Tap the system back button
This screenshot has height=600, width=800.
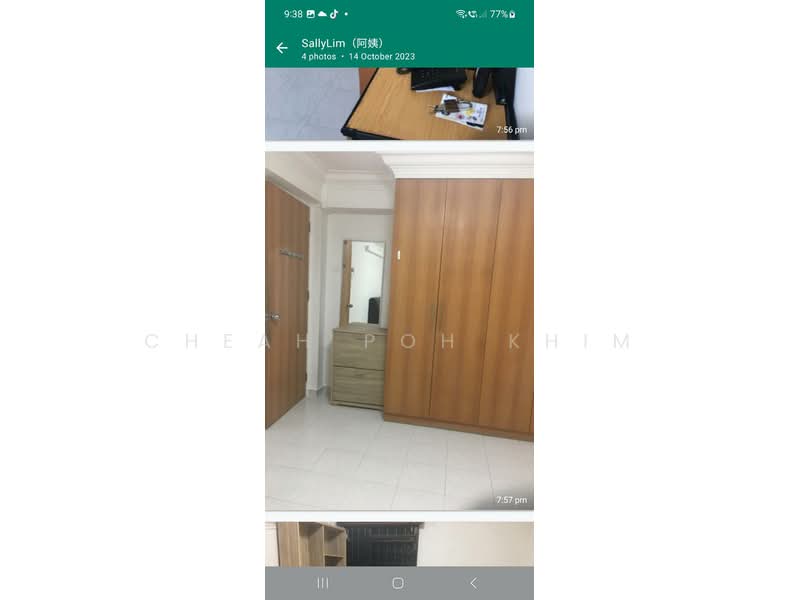pyautogui.click(x=474, y=583)
